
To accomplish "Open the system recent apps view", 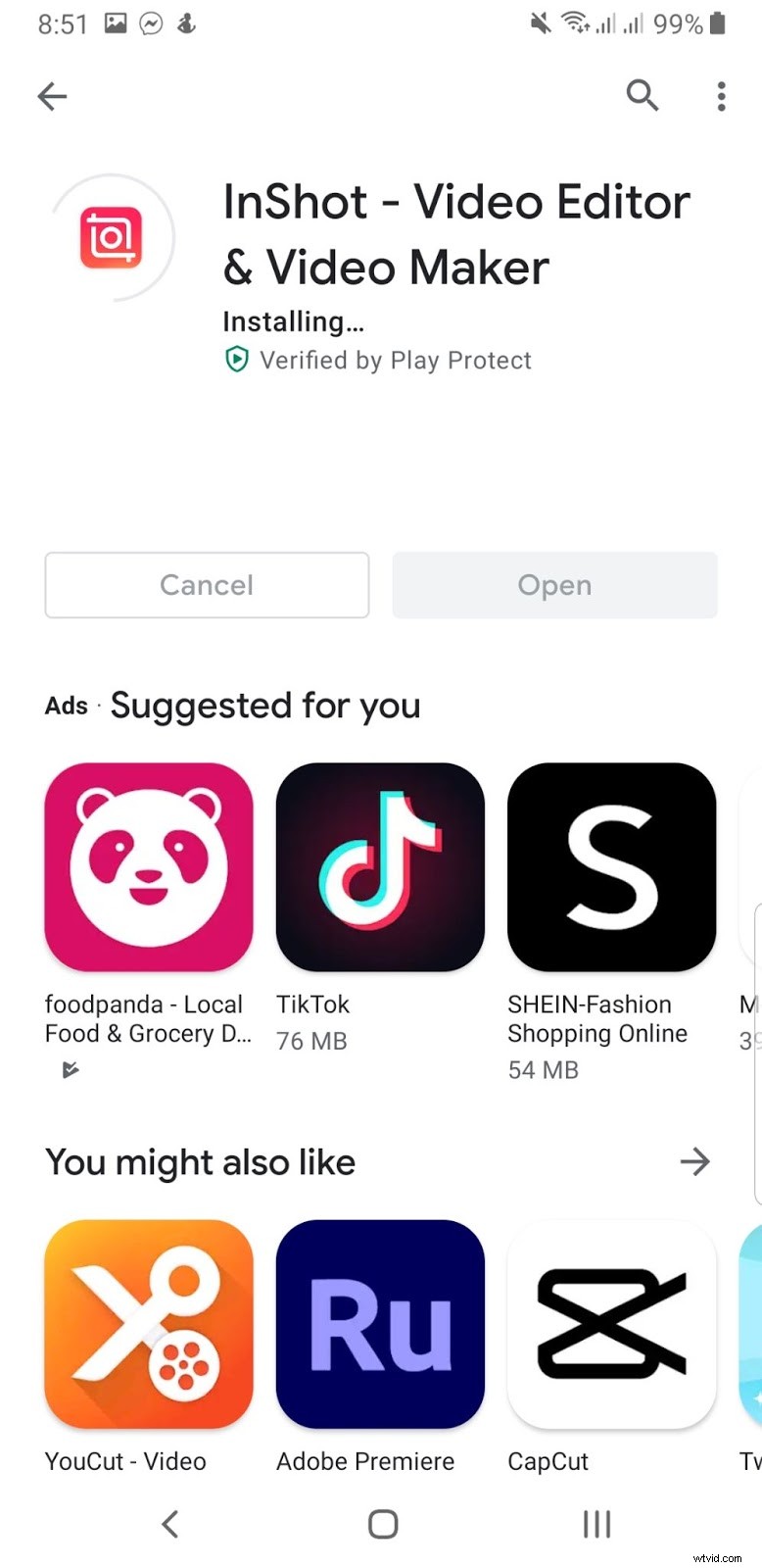I will (x=596, y=1524).
